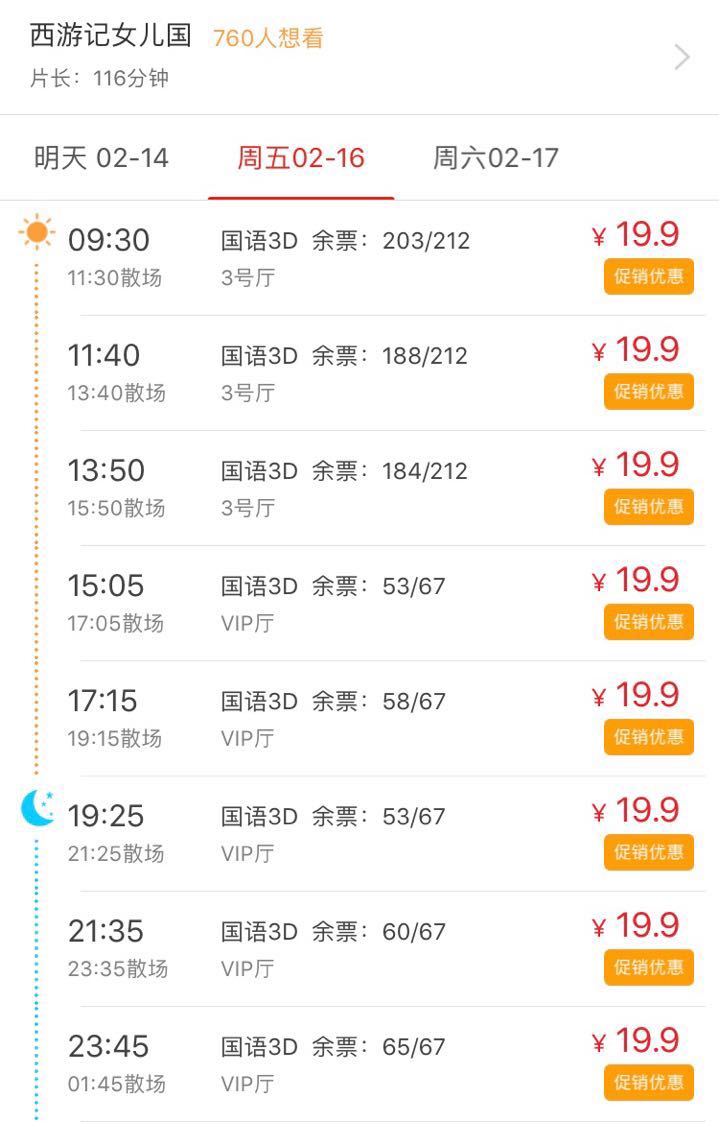The image size is (719, 1122).
Task: Switch to the 明天 02-14 date tab
Action: (101, 158)
